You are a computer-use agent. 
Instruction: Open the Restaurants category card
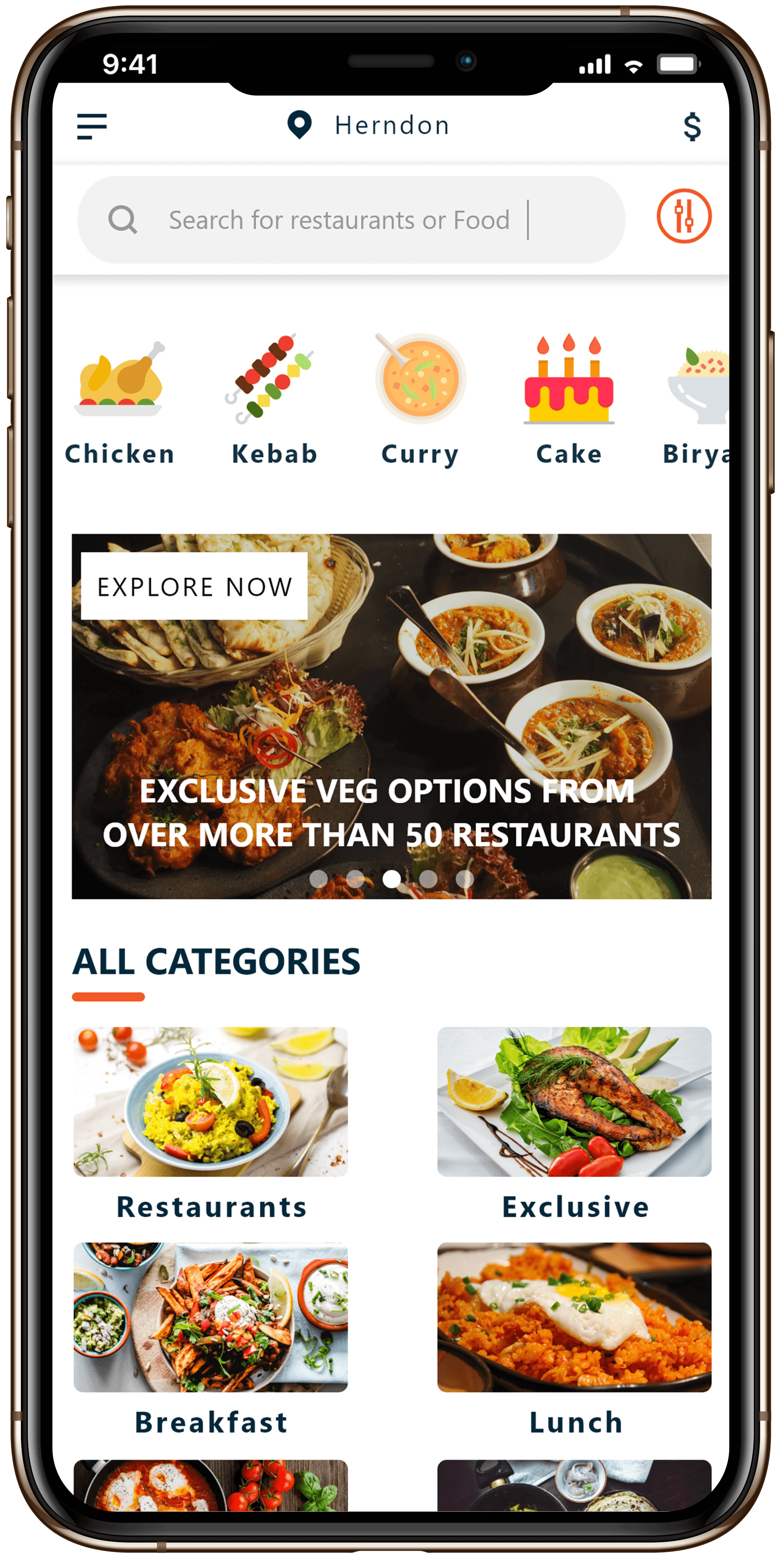(x=211, y=1120)
